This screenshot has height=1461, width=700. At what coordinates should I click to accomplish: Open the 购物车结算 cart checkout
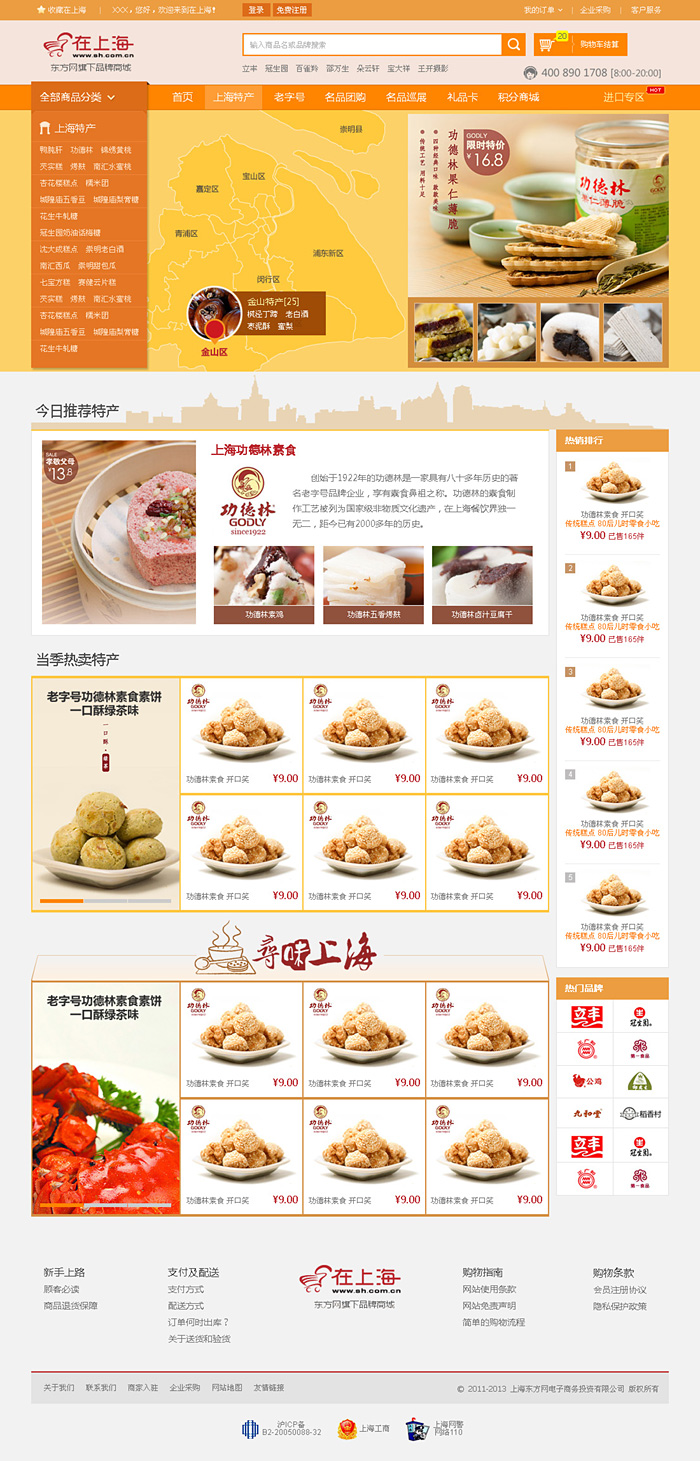[x=582, y=45]
